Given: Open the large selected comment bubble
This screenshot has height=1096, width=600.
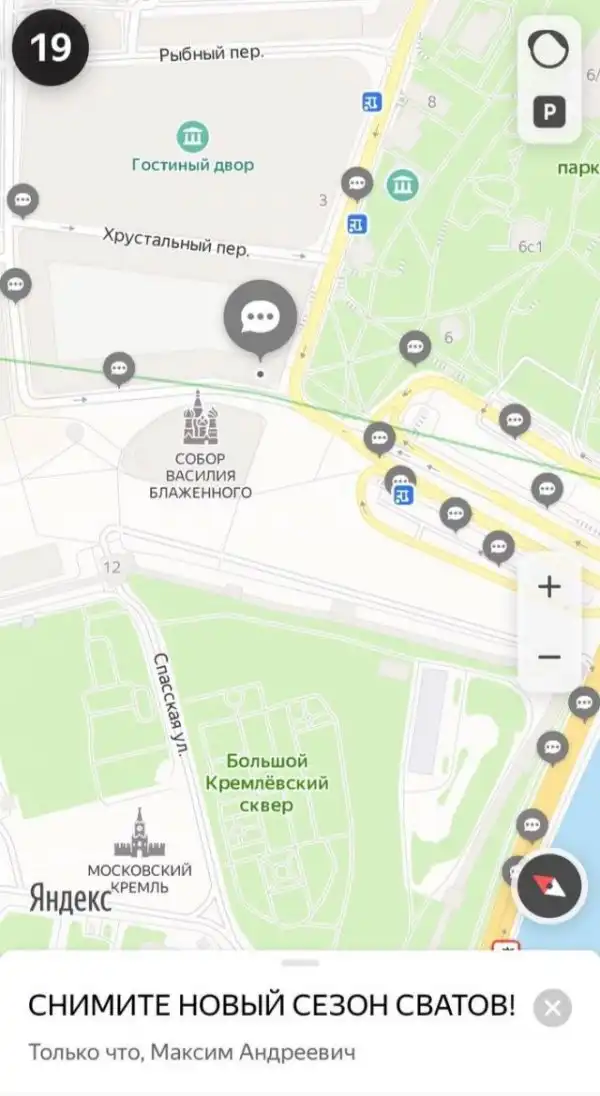Looking at the screenshot, I should (x=261, y=316).
